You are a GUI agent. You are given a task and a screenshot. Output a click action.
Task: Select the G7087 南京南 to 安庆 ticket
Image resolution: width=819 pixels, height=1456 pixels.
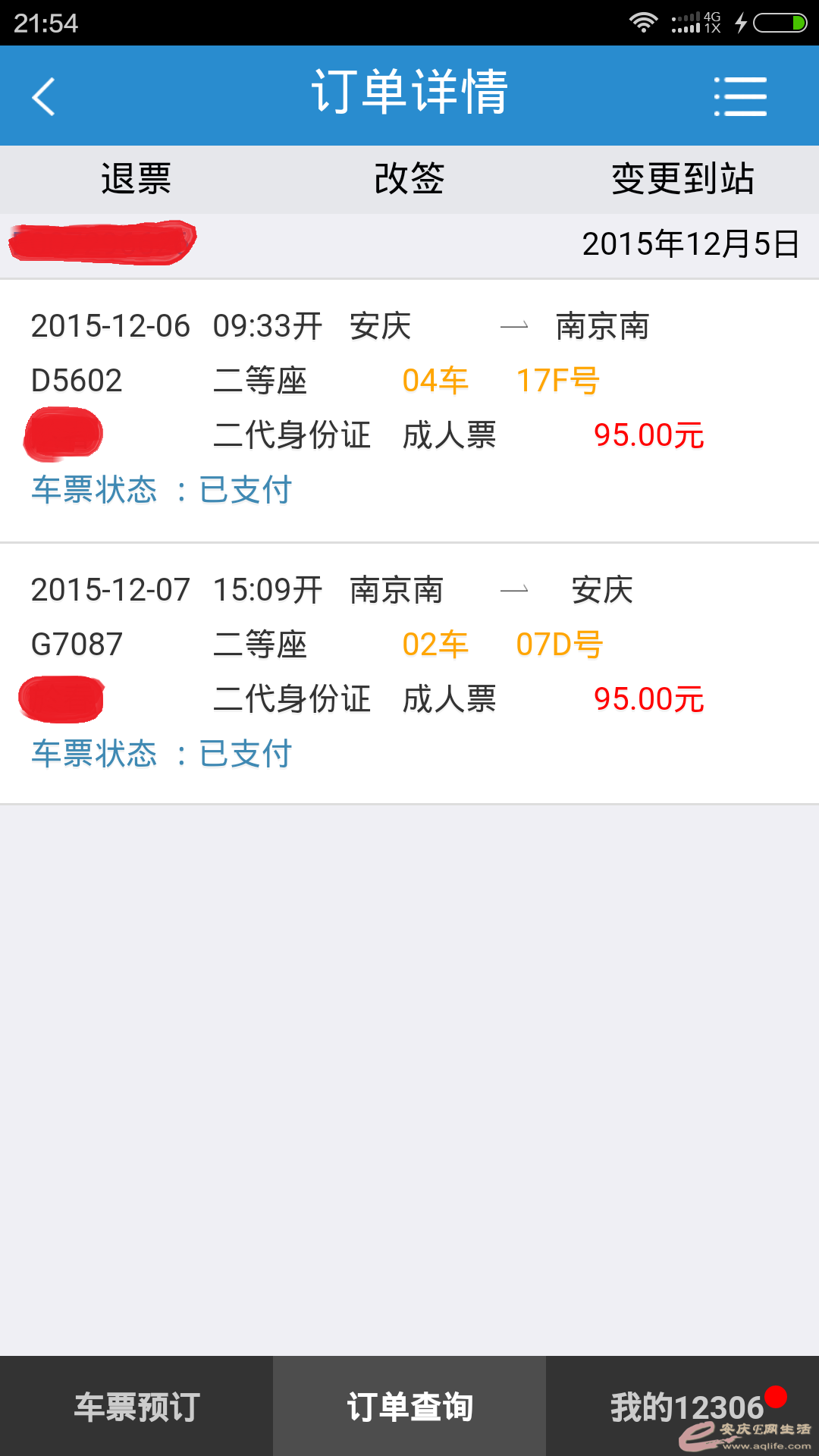[x=409, y=673]
